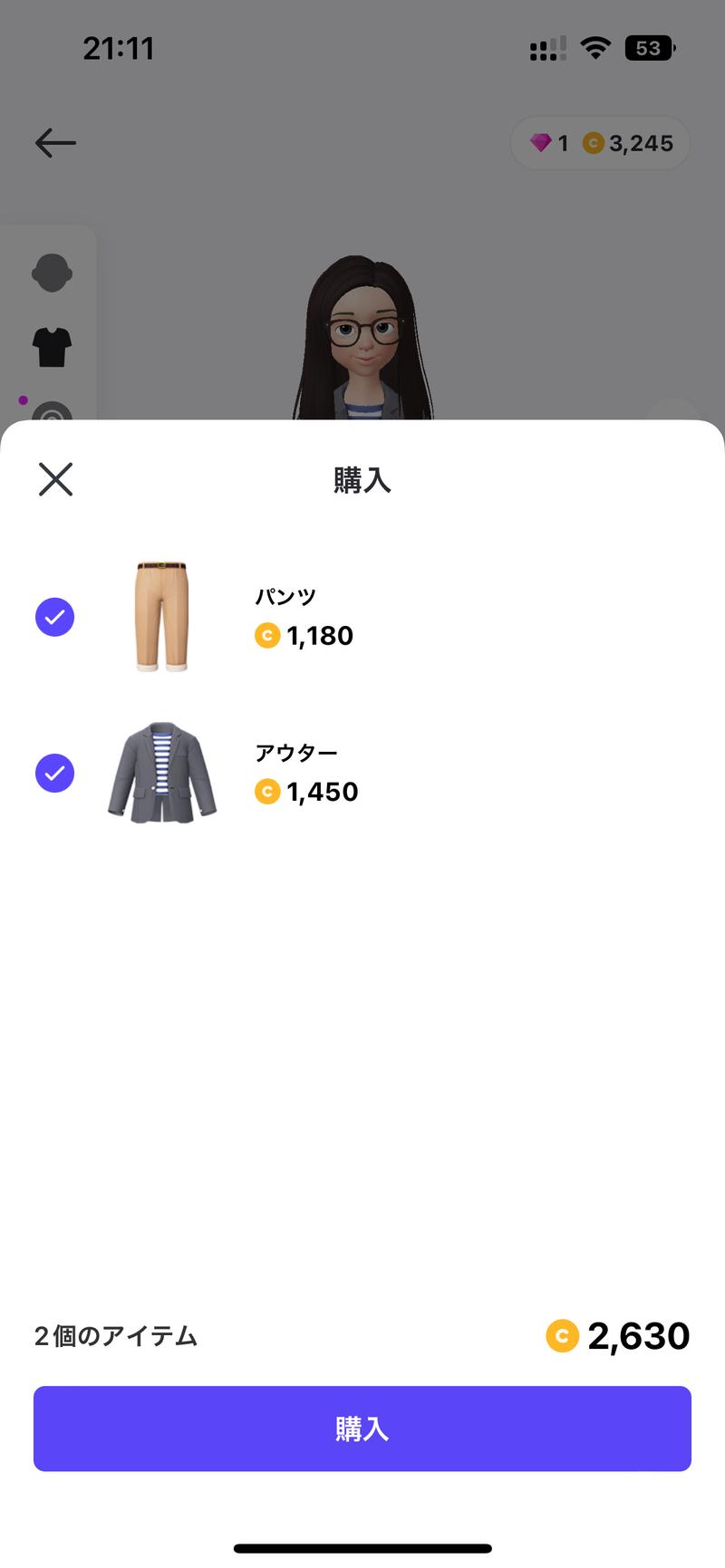
Task: Uncheck the アウター item selection
Action: click(54, 773)
